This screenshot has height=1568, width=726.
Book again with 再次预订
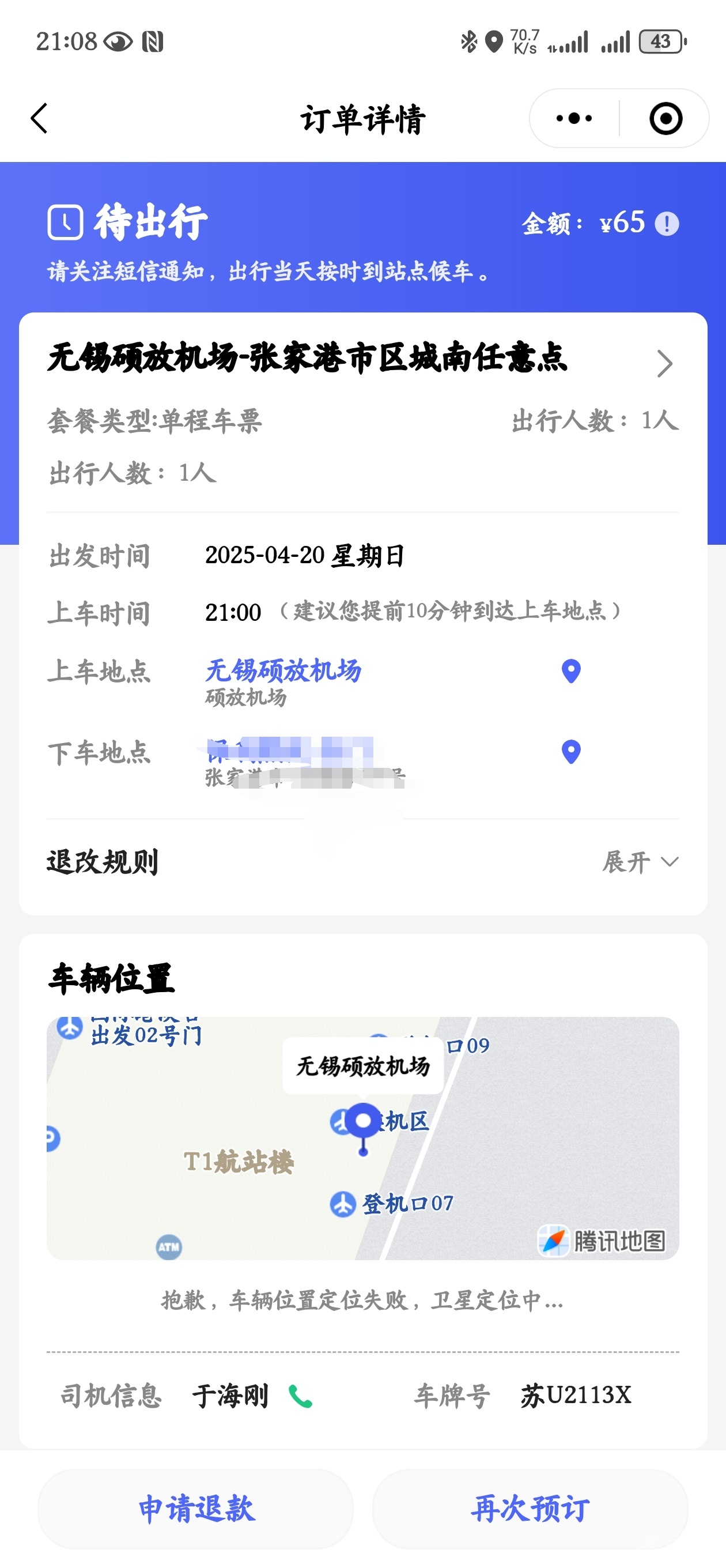point(530,1509)
